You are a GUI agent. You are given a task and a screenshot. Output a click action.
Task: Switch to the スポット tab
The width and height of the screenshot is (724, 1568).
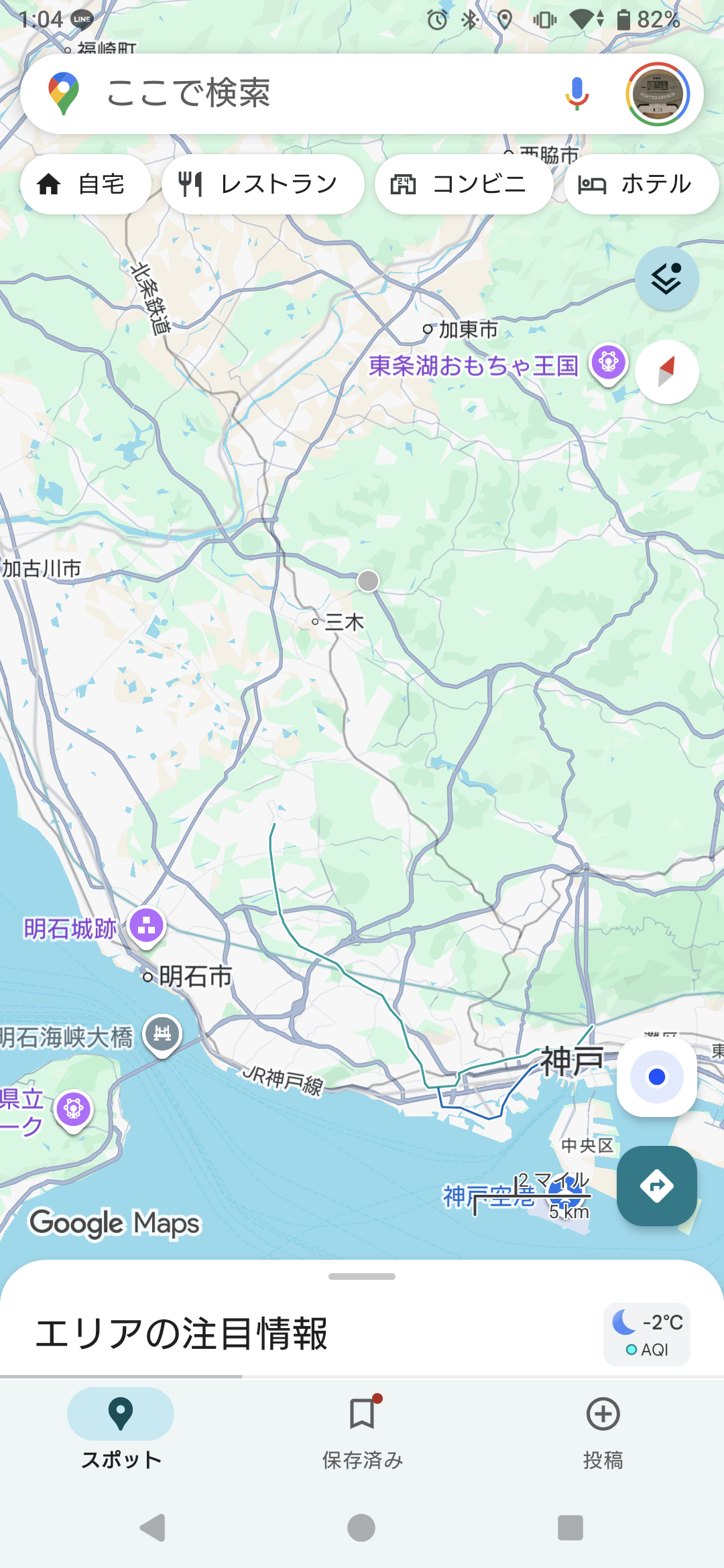(x=121, y=1429)
